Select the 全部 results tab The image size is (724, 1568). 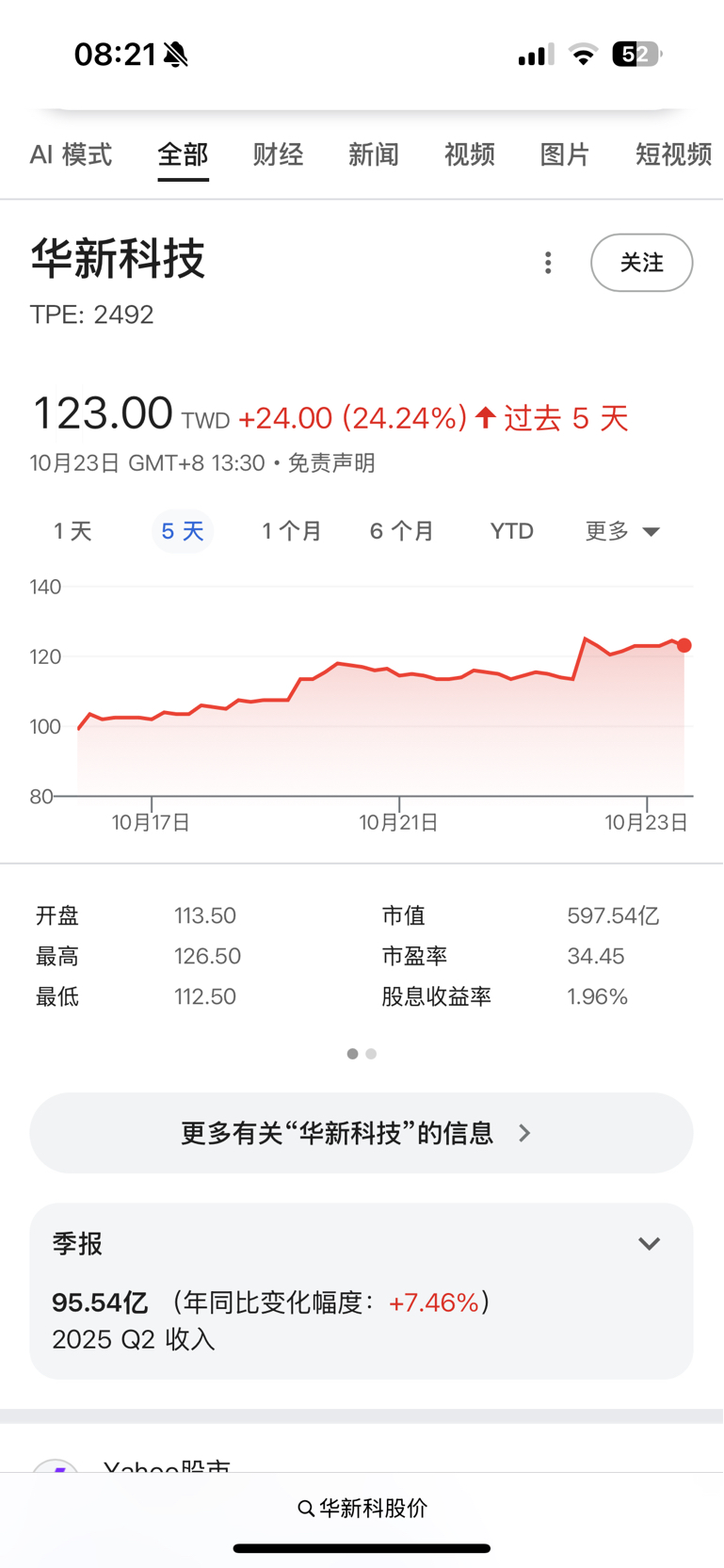point(183,154)
